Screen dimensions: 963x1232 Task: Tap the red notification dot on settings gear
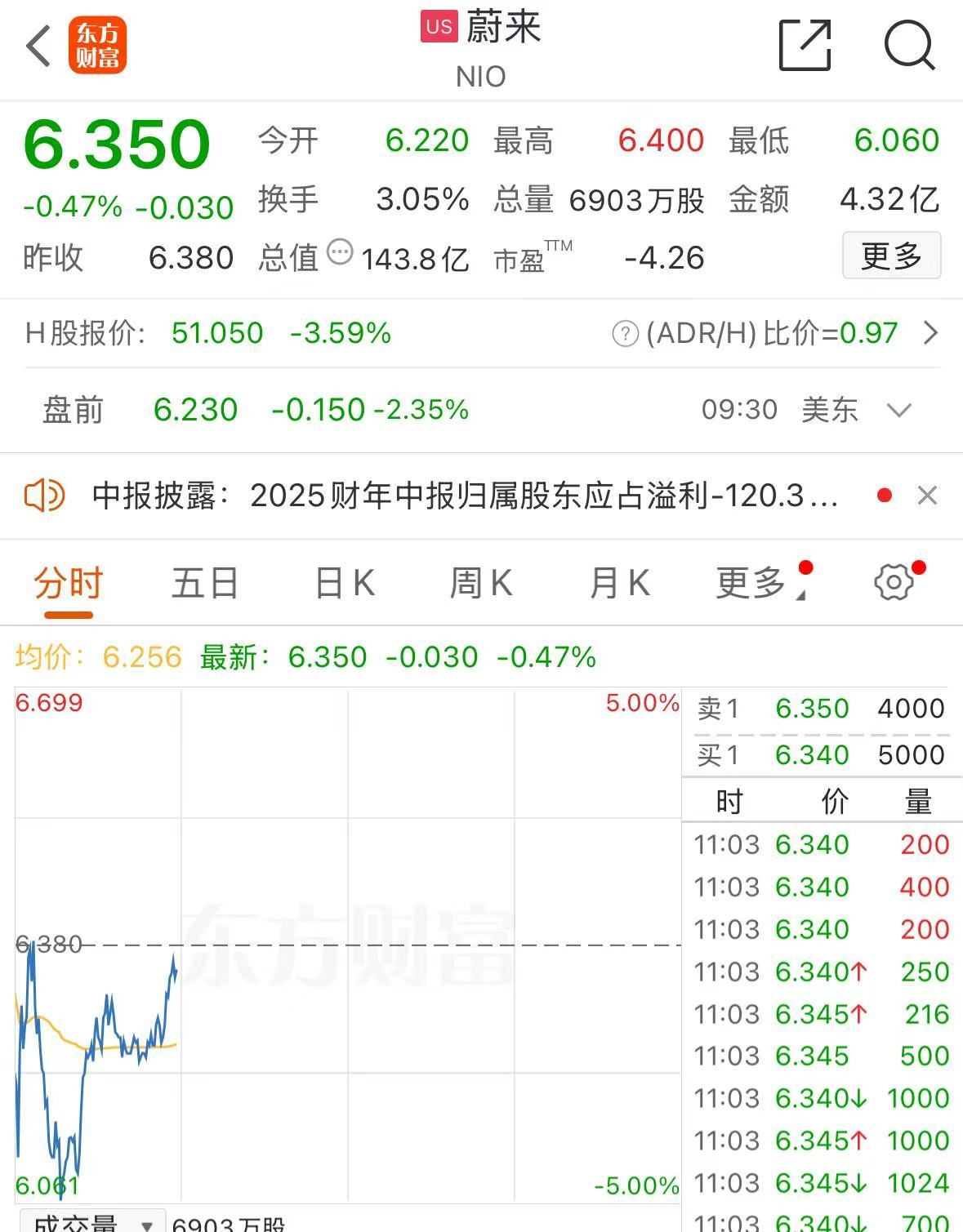(x=921, y=564)
